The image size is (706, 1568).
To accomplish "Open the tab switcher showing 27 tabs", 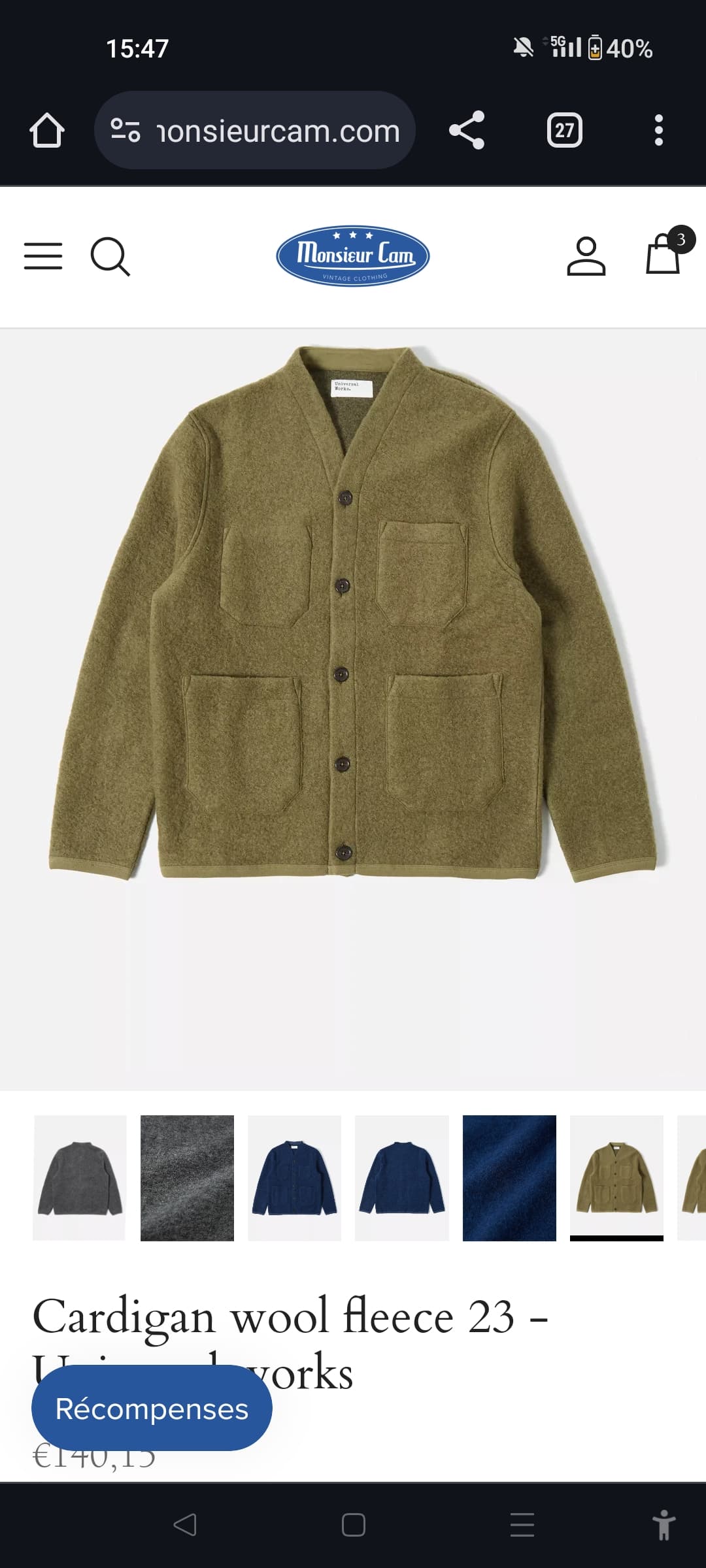I will pos(565,130).
